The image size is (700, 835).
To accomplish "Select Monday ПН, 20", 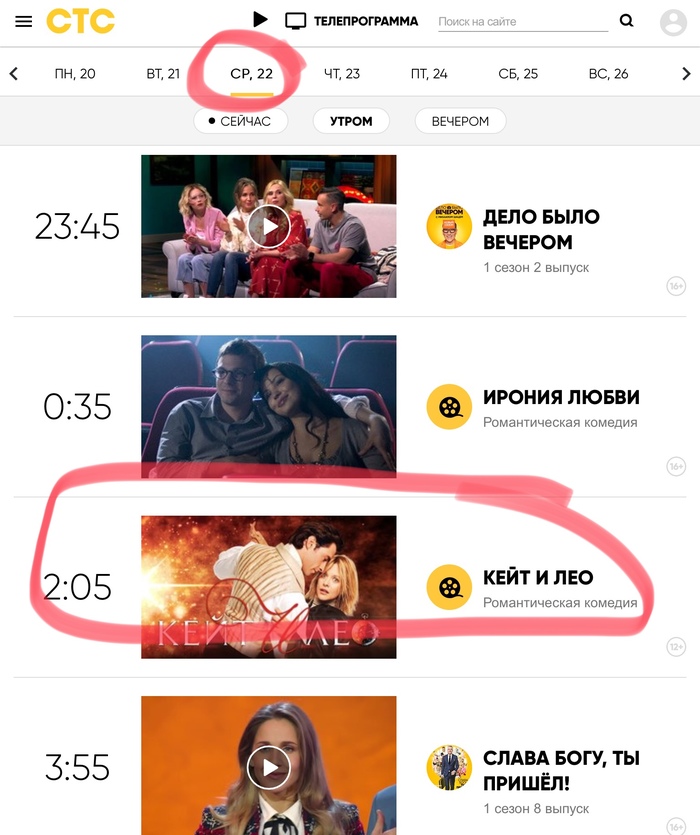I will coord(75,74).
